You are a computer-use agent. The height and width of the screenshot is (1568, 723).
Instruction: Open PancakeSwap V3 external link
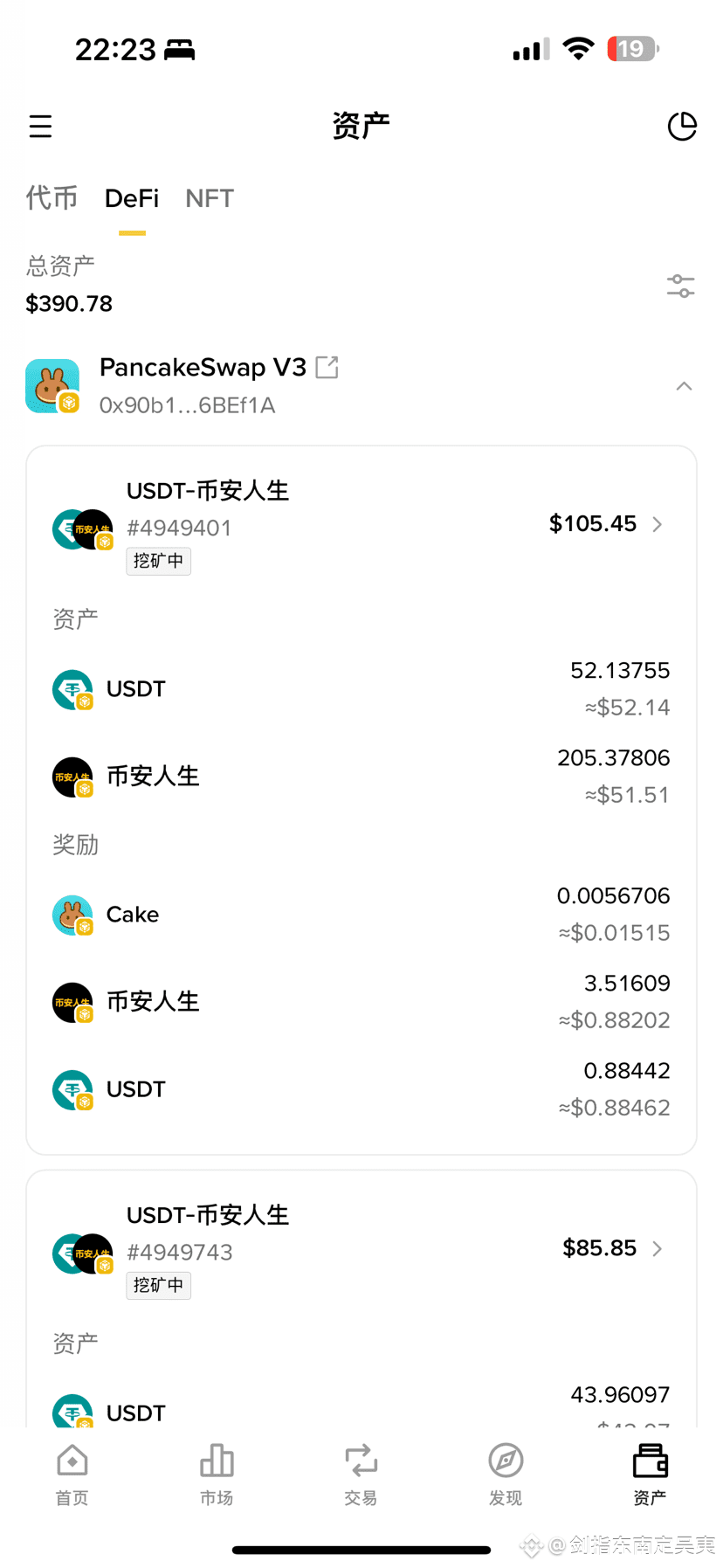[x=327, y=367]
